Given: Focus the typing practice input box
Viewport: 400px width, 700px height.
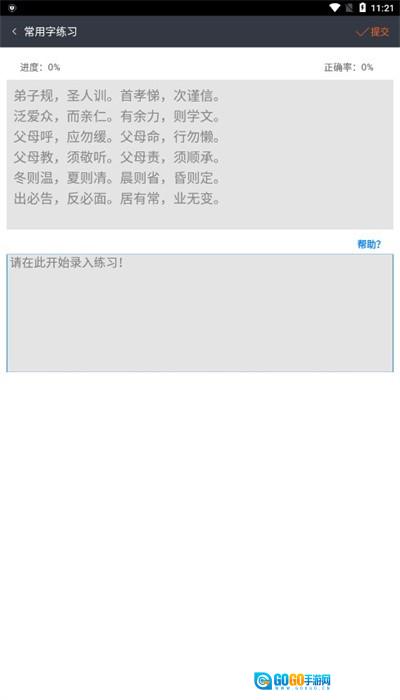Looking at the screenshot, I should (x=200, y=312).
